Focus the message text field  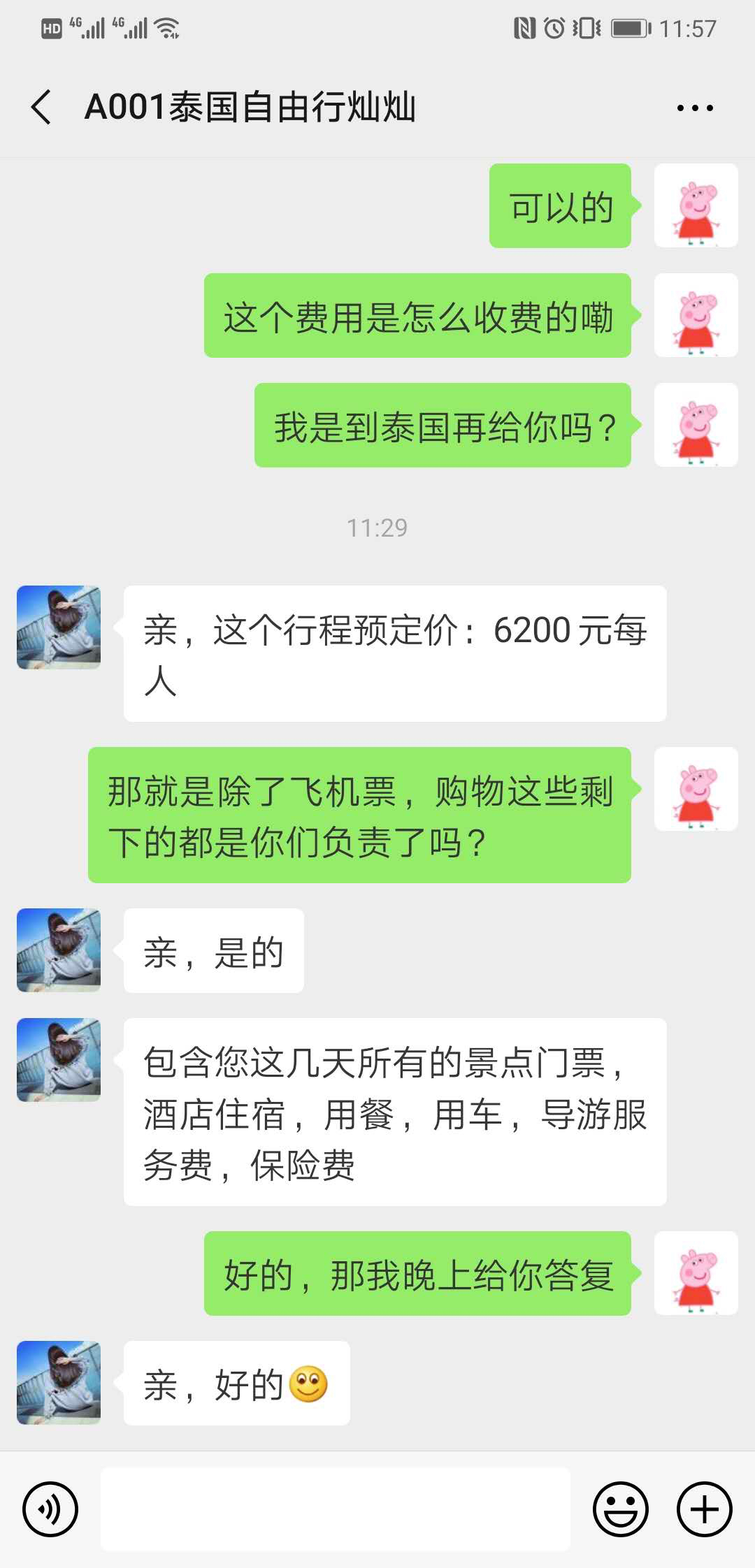pos(336,1509)
